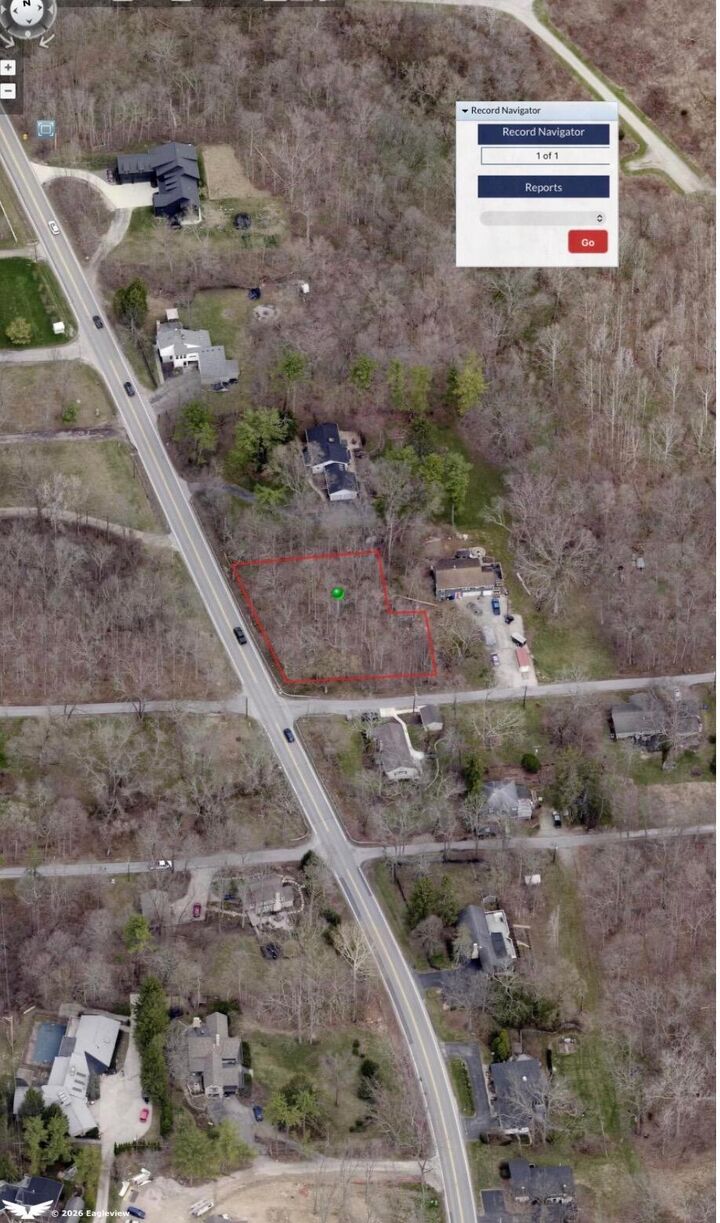Select the 1 of 1 record field

[x=545, y=156]
